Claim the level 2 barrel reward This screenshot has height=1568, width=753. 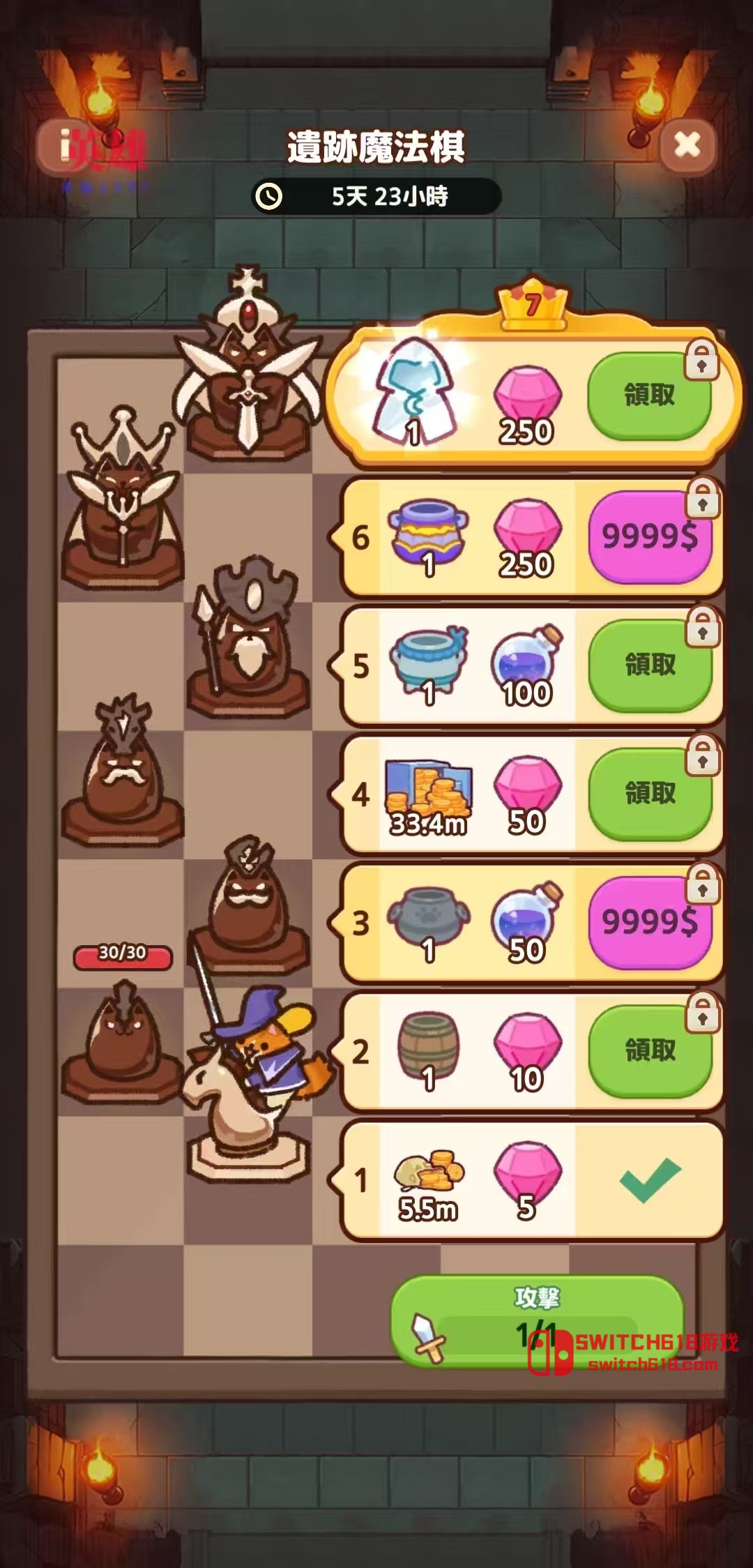(x=649, y=1050)
